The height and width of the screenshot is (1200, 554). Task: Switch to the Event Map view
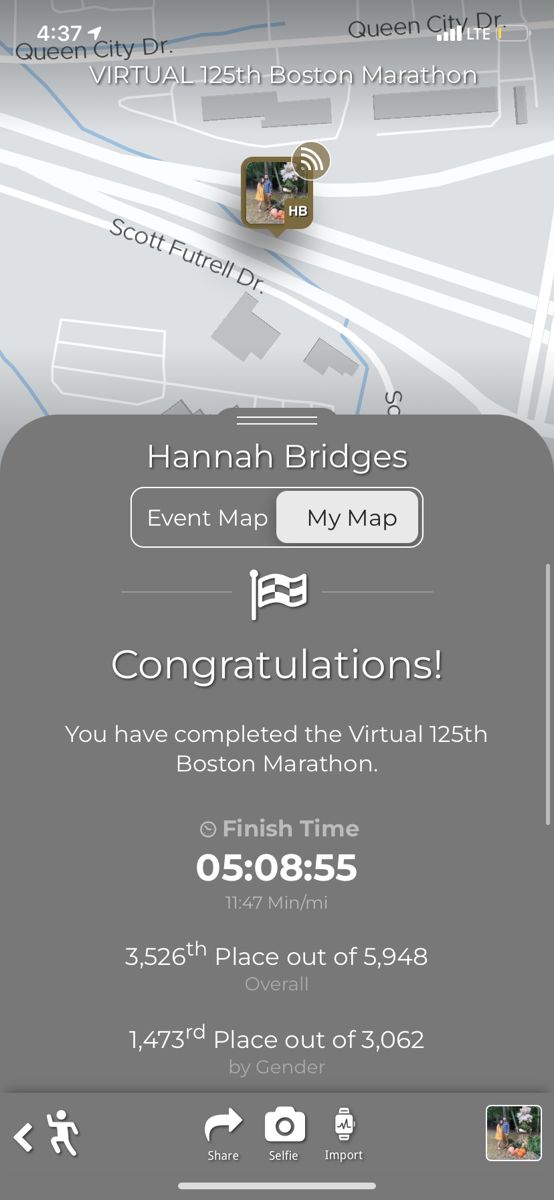pos(207,518)
